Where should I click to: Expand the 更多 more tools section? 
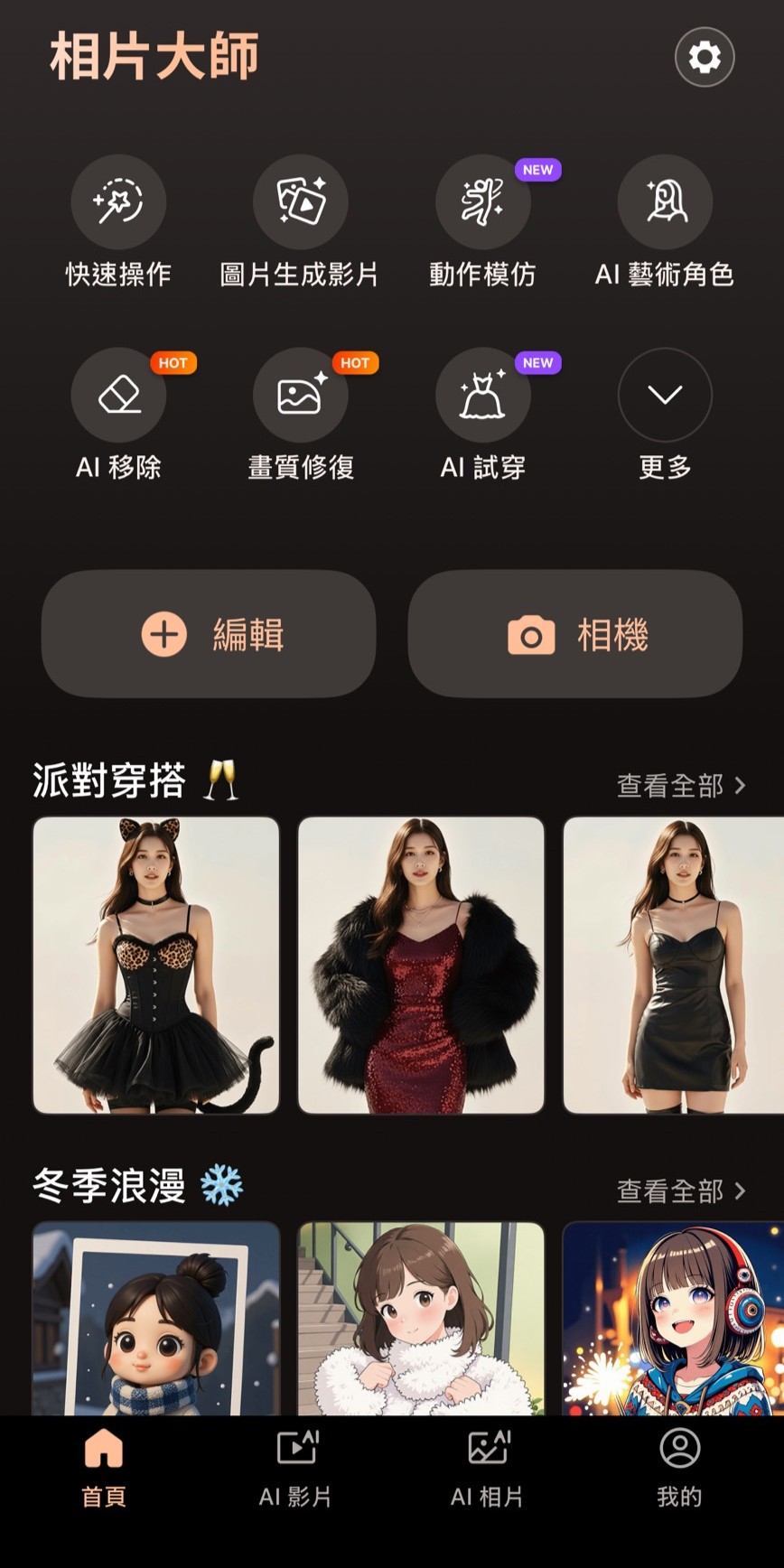pos(666,396)
